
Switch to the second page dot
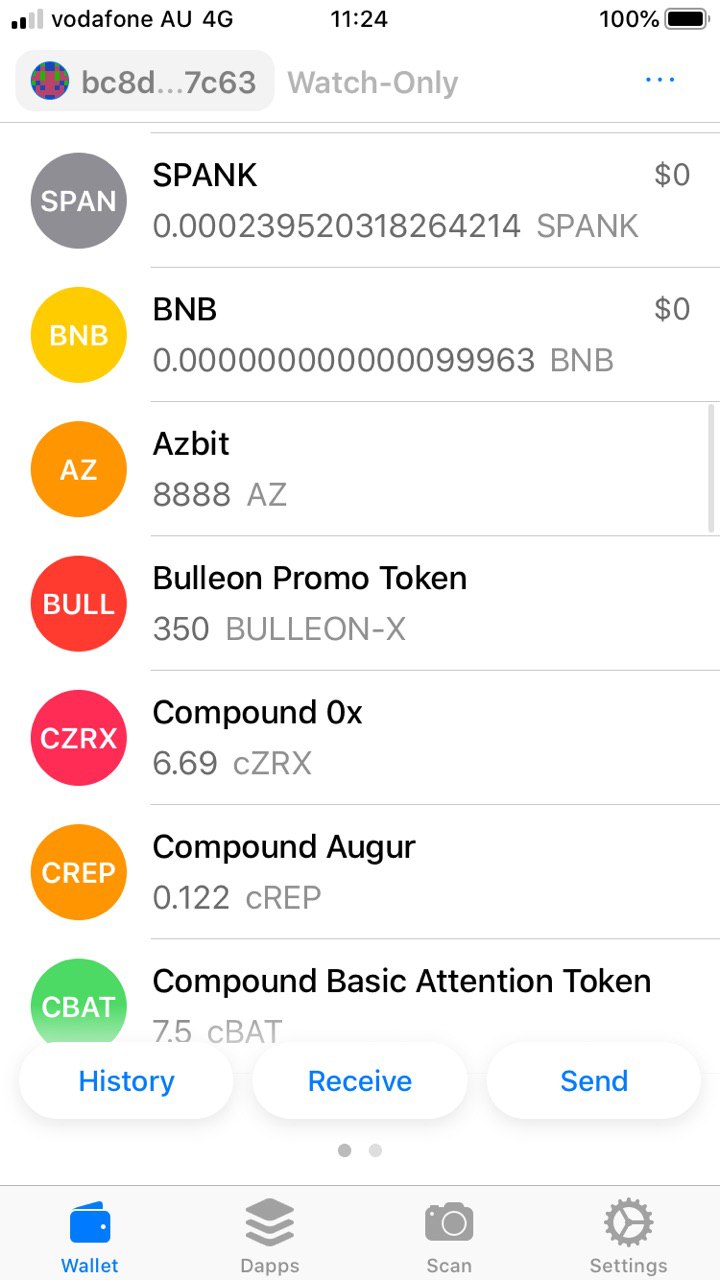(375, 1150)
